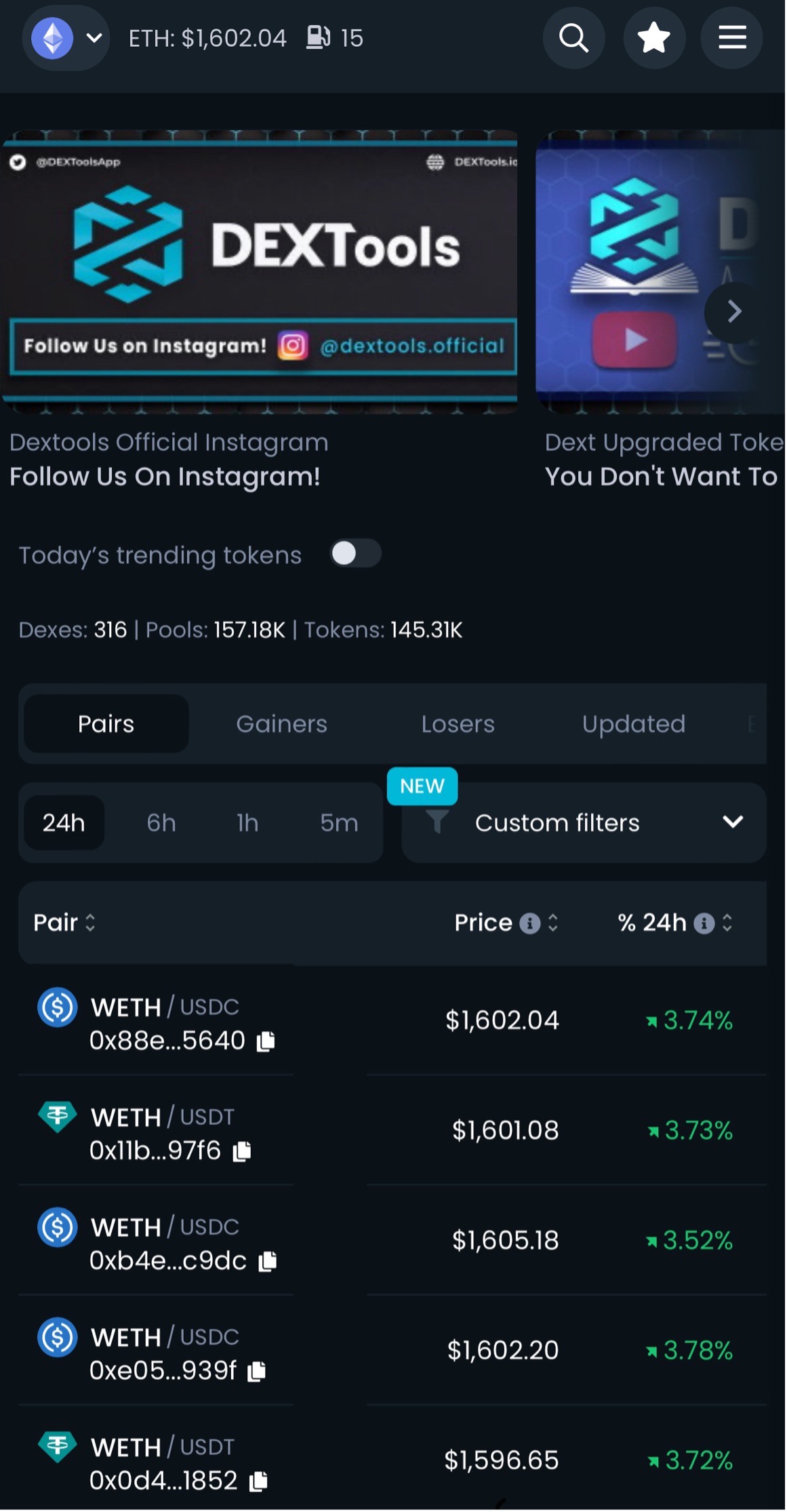The height and width of the screenshot is (1512, 787).
Task: Switch to the Losers tab
Action: pos(458,724)
